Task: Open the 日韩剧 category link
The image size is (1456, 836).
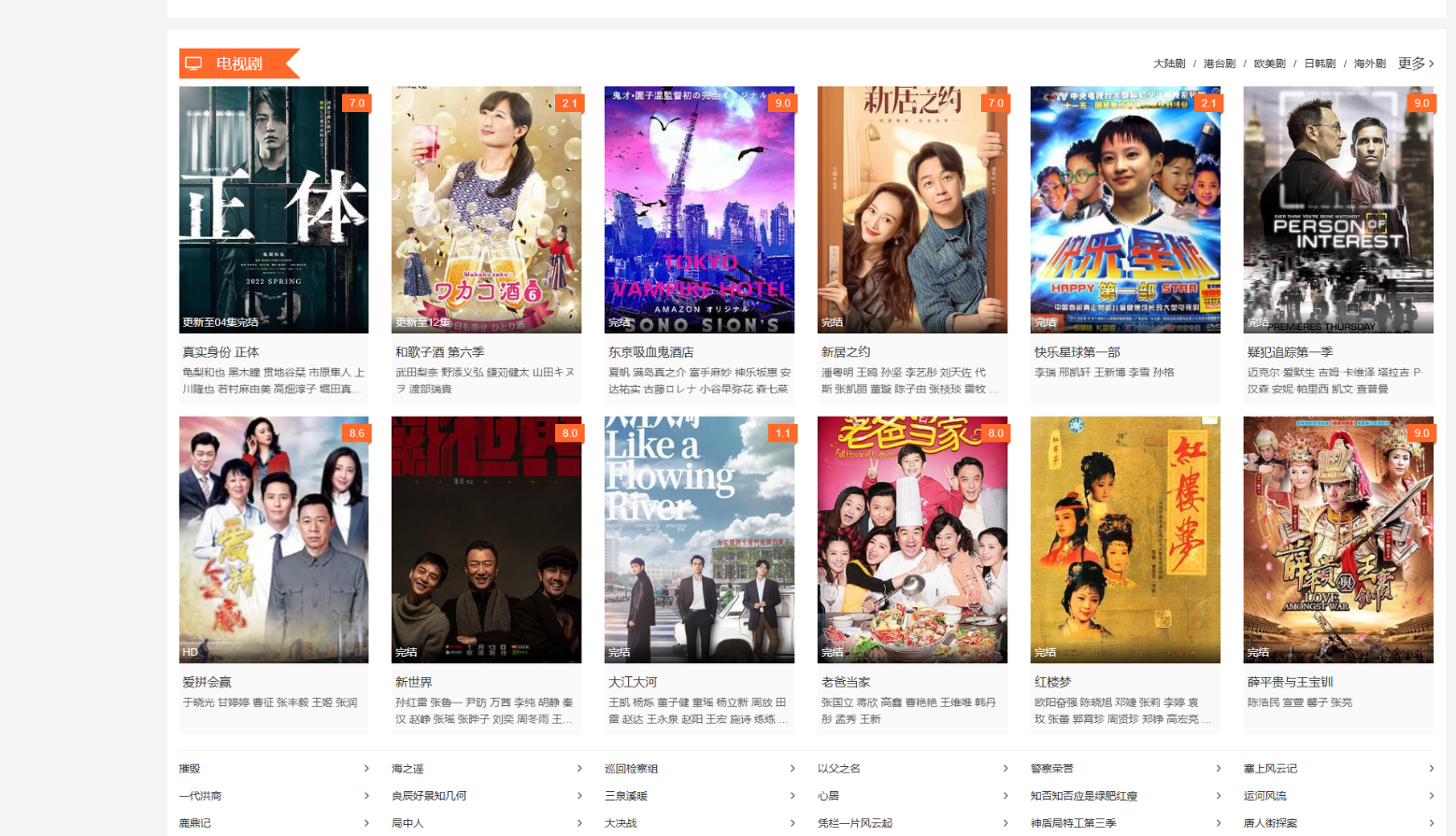Action: tap(1320, 64)
